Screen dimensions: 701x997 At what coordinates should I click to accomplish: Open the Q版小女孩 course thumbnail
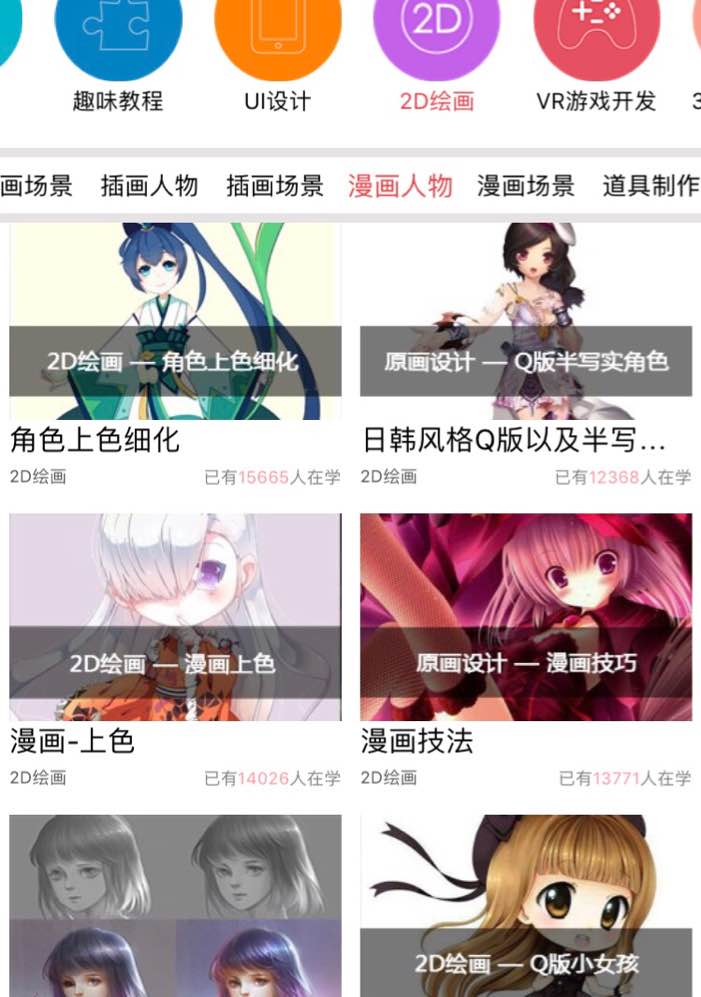tap(526, 905)
